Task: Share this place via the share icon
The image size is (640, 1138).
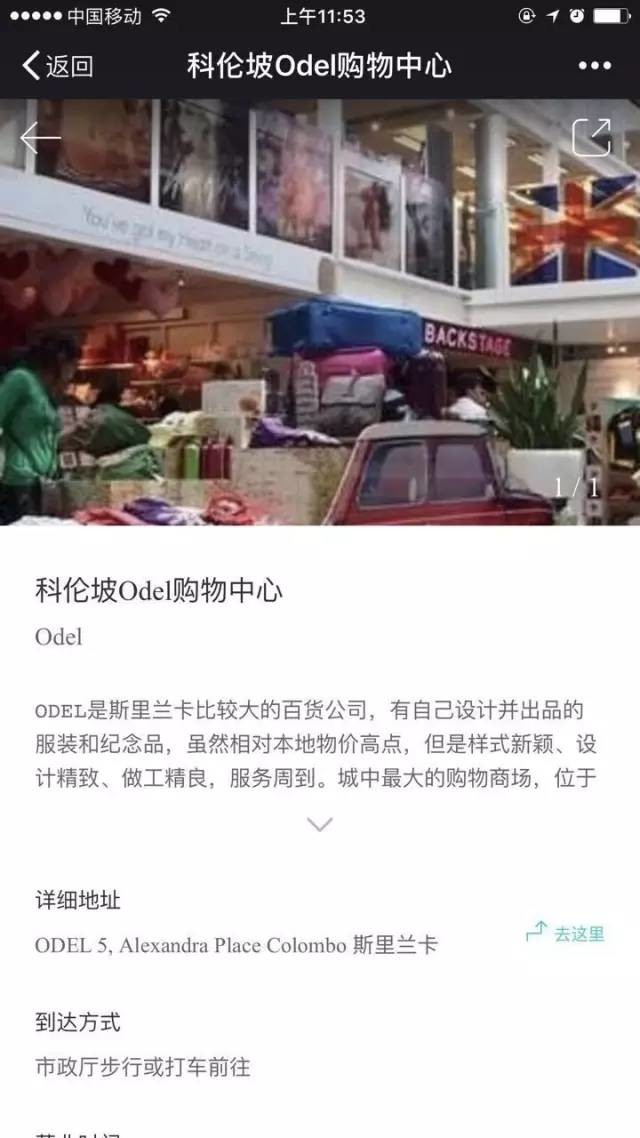Action: coord(591,137)
